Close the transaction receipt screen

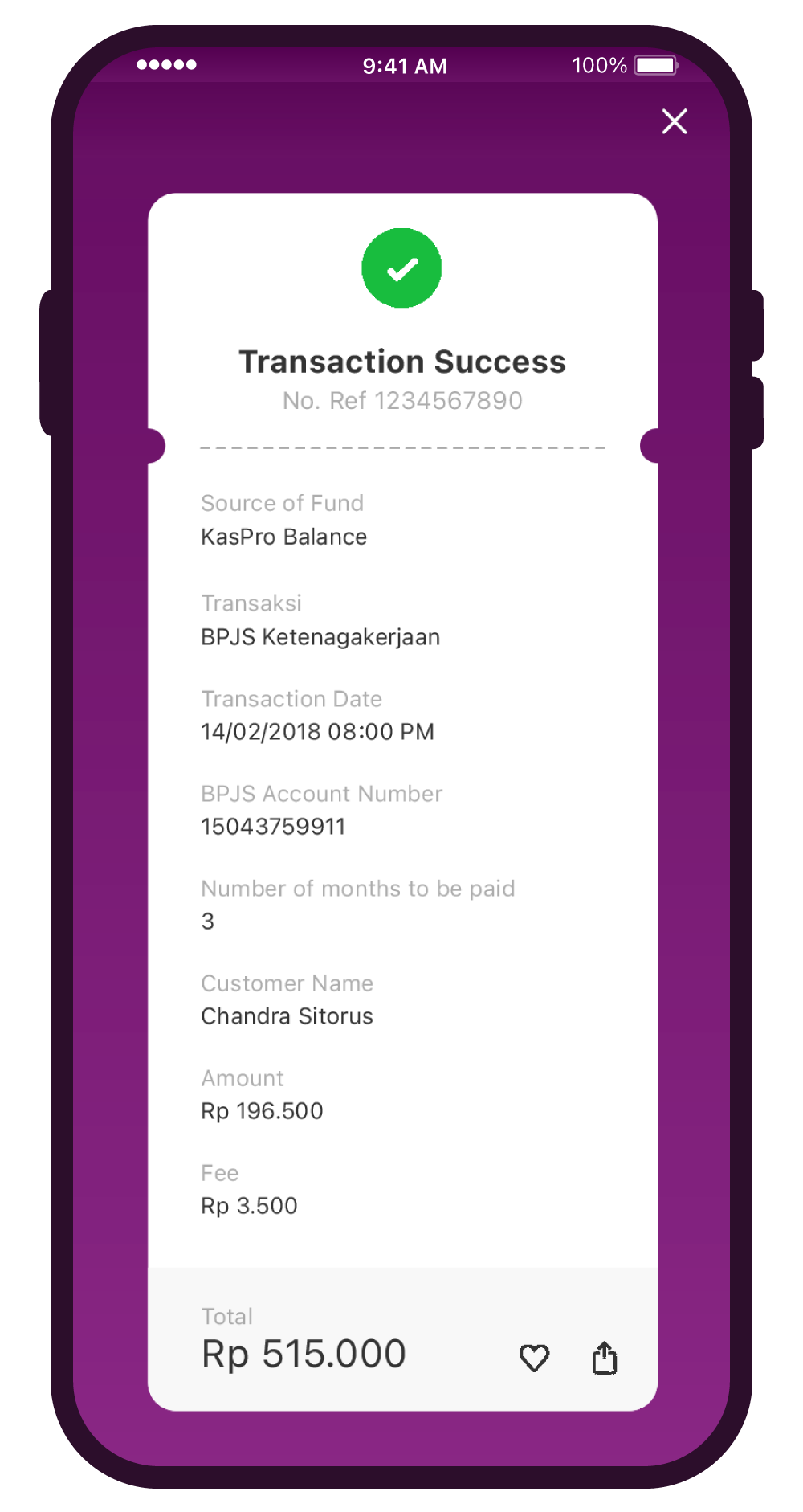click(x=675, y=121)
